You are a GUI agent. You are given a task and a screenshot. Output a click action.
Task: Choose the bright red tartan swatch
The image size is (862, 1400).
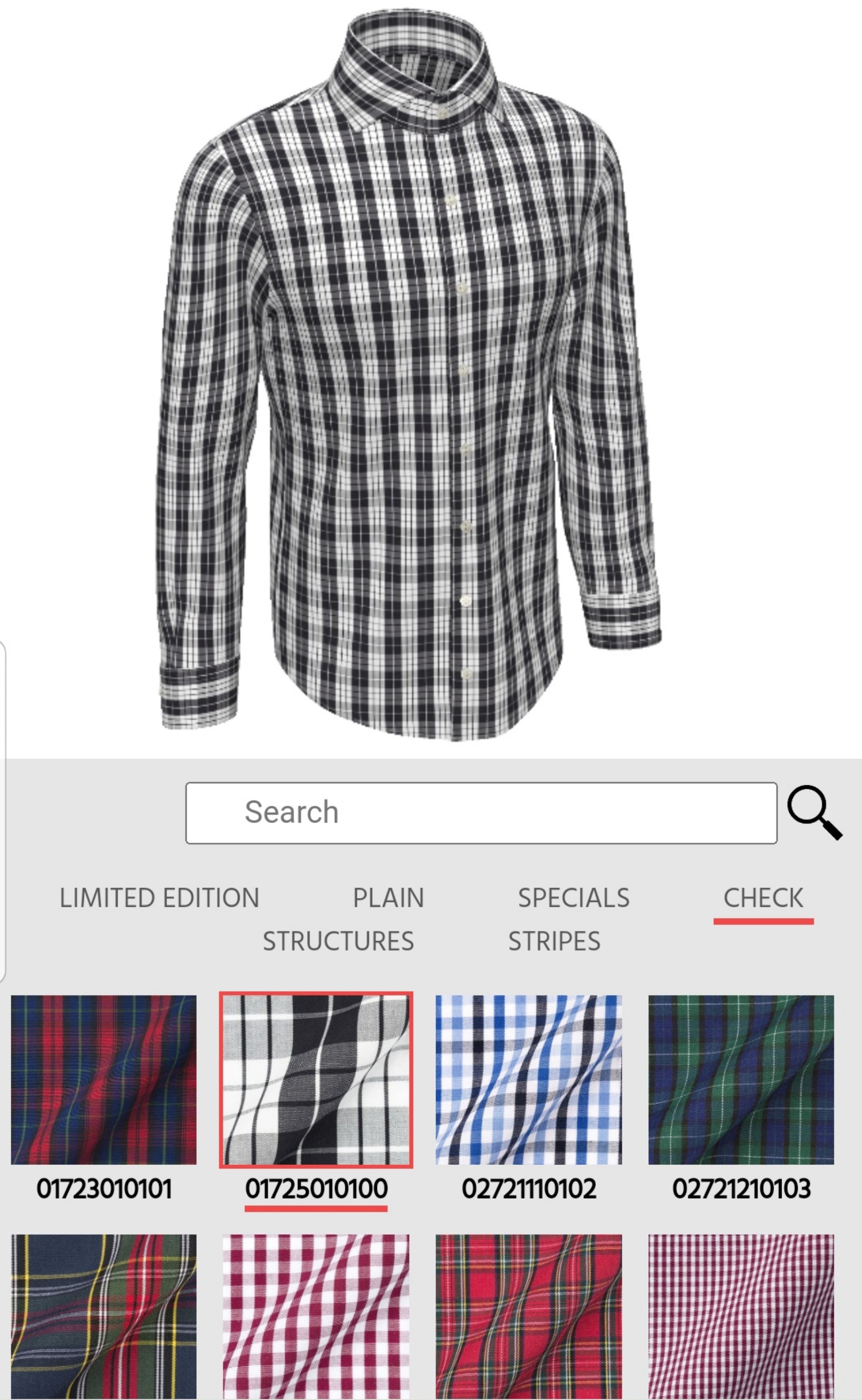tap(528, 1316)
